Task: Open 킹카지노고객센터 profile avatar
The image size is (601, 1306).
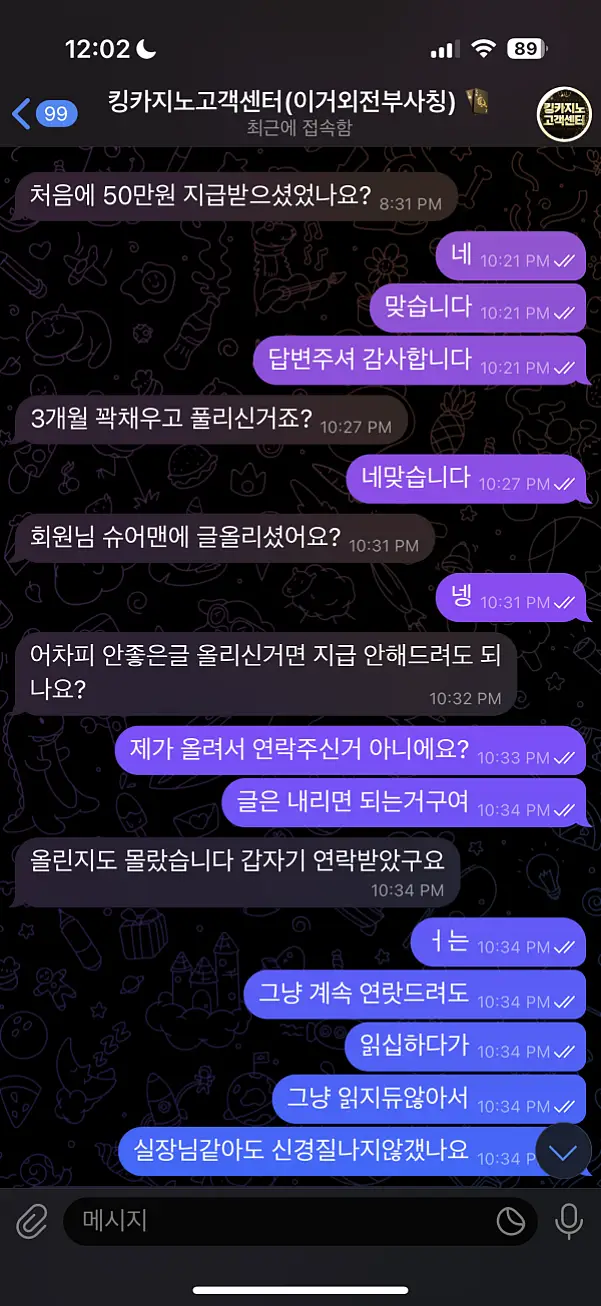Action: (x=564, y=112)
